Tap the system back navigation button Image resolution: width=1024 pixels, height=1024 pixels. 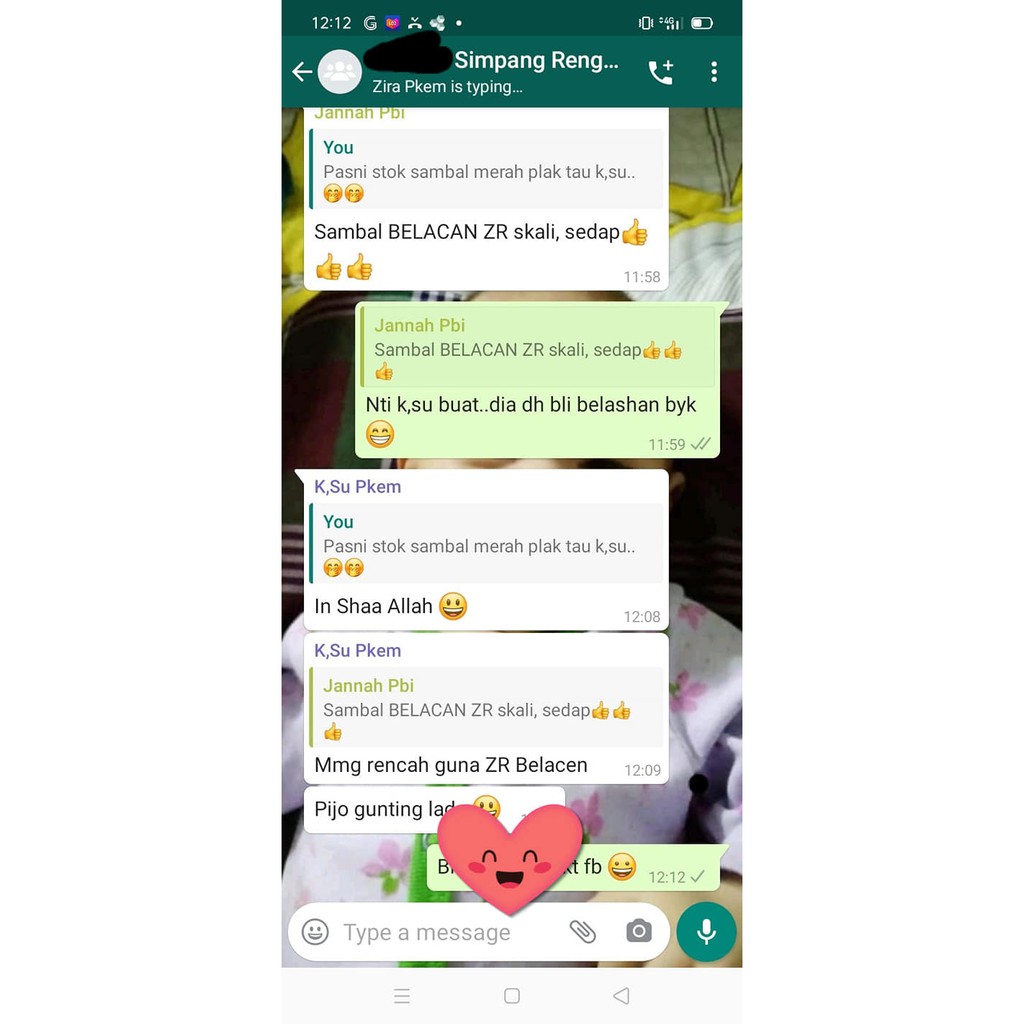[621, 995]
